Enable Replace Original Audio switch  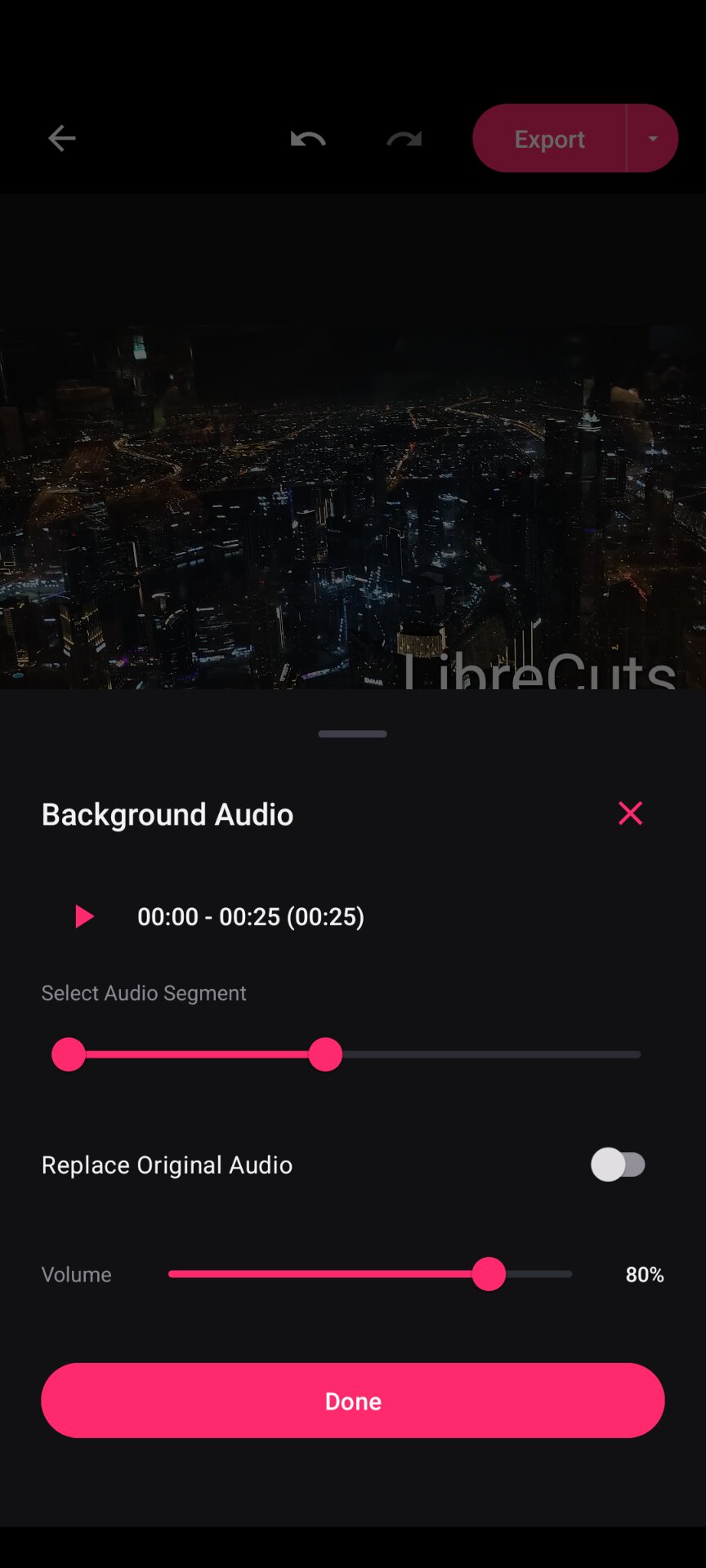click(x=619, y=1165)
